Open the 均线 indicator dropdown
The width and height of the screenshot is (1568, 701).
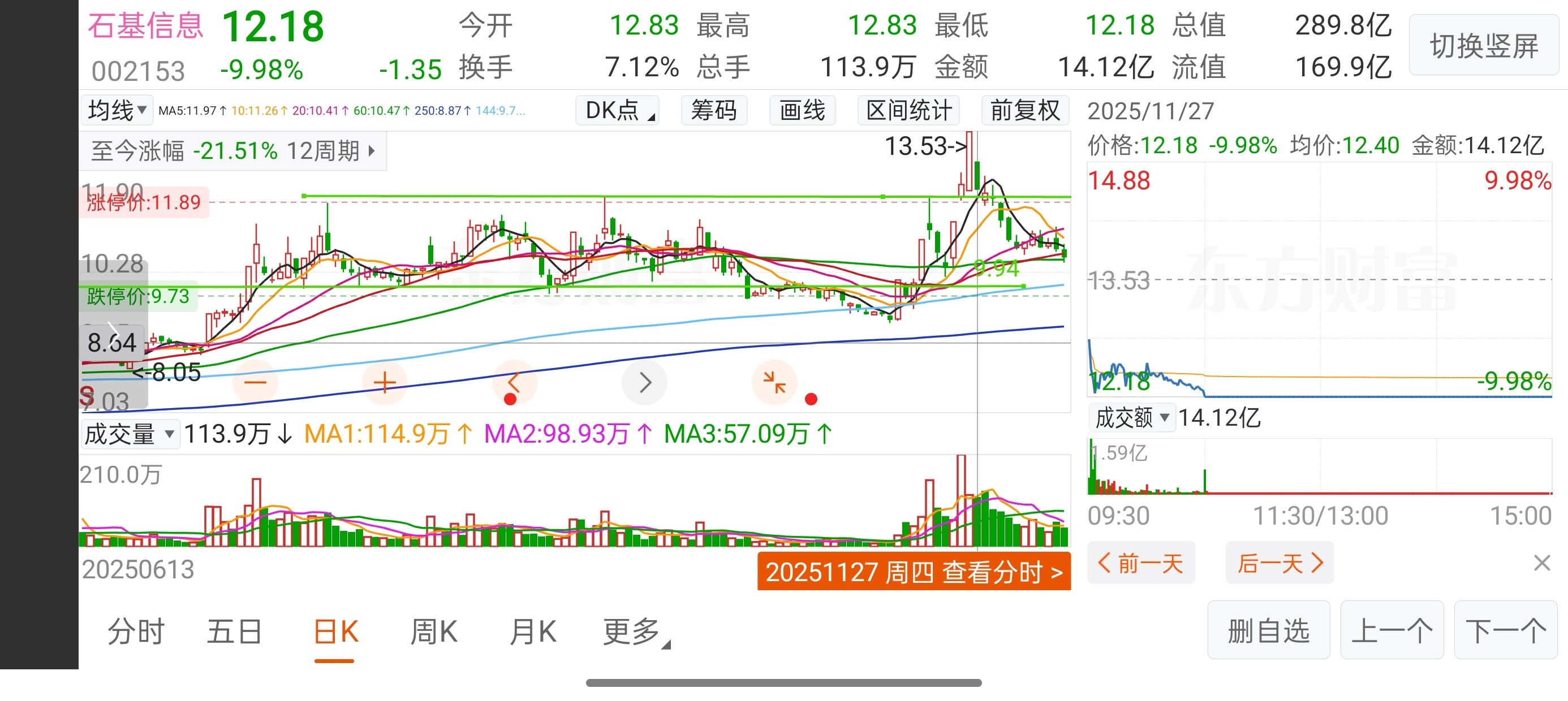[x=117, y=110]
